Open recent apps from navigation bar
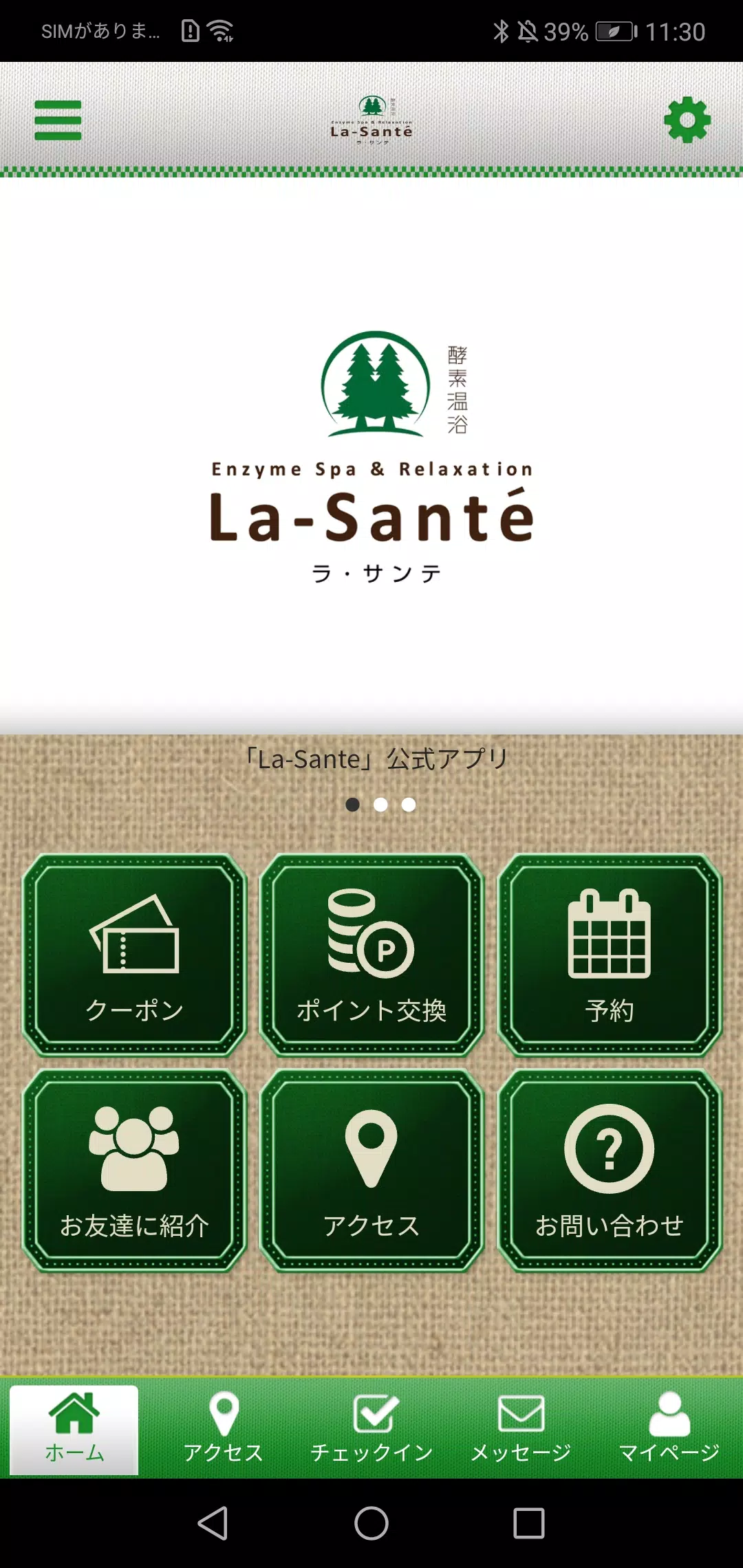 pos(529,1523)
